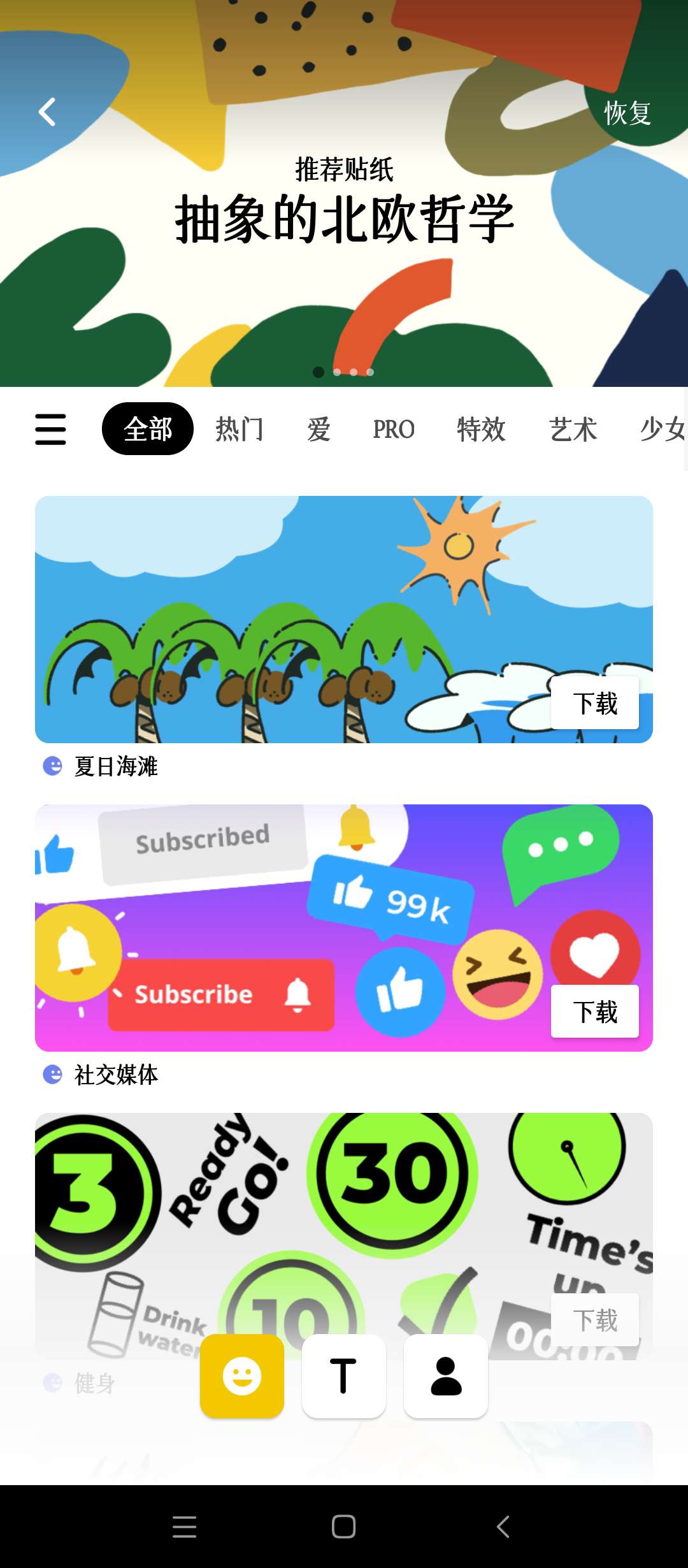Download the 夏日海滩 sticker pack
The image size is (688, 1568).
coord(594,703)
